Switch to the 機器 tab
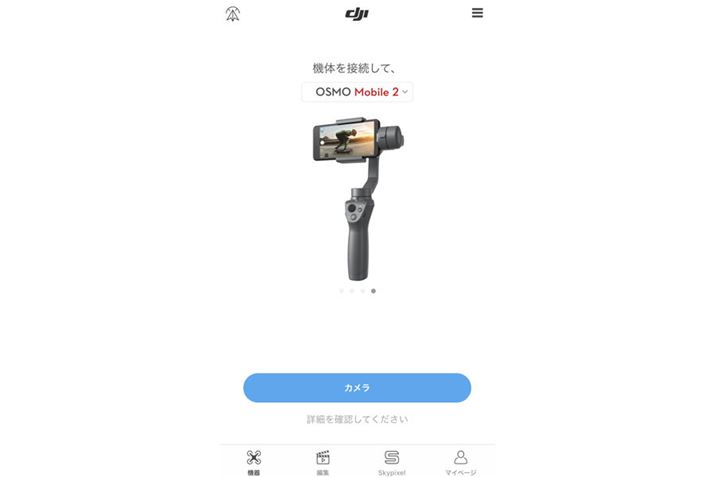The width and height of the screenshot is (715, 477). 254,462
